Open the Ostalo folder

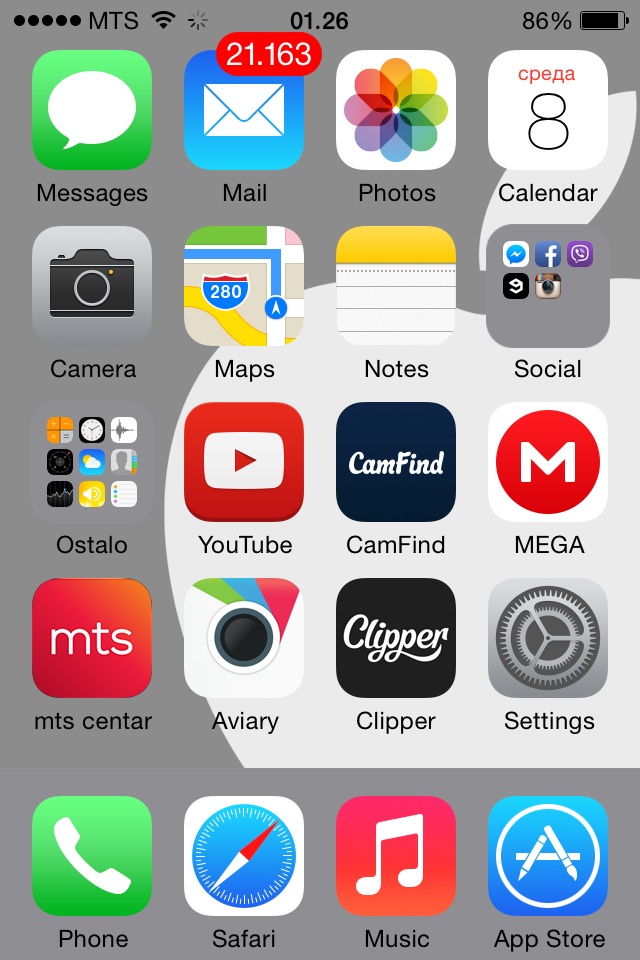92,462
